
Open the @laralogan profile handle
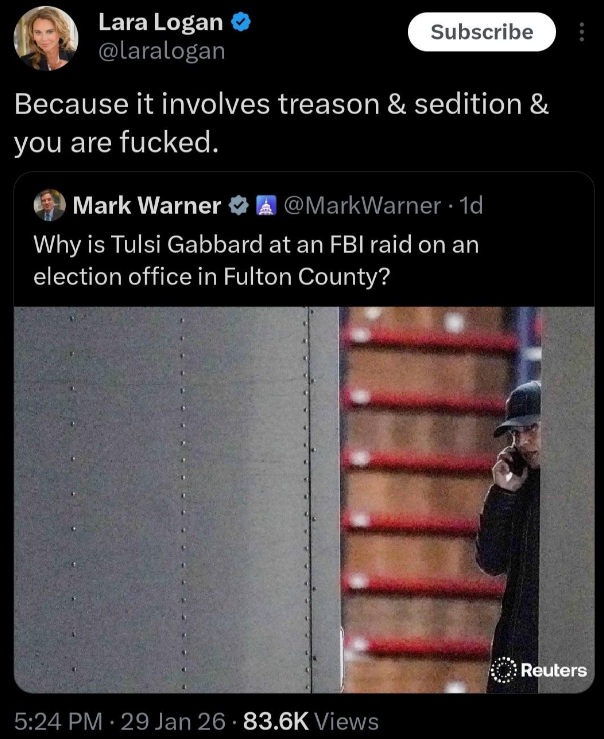point(162,51)
